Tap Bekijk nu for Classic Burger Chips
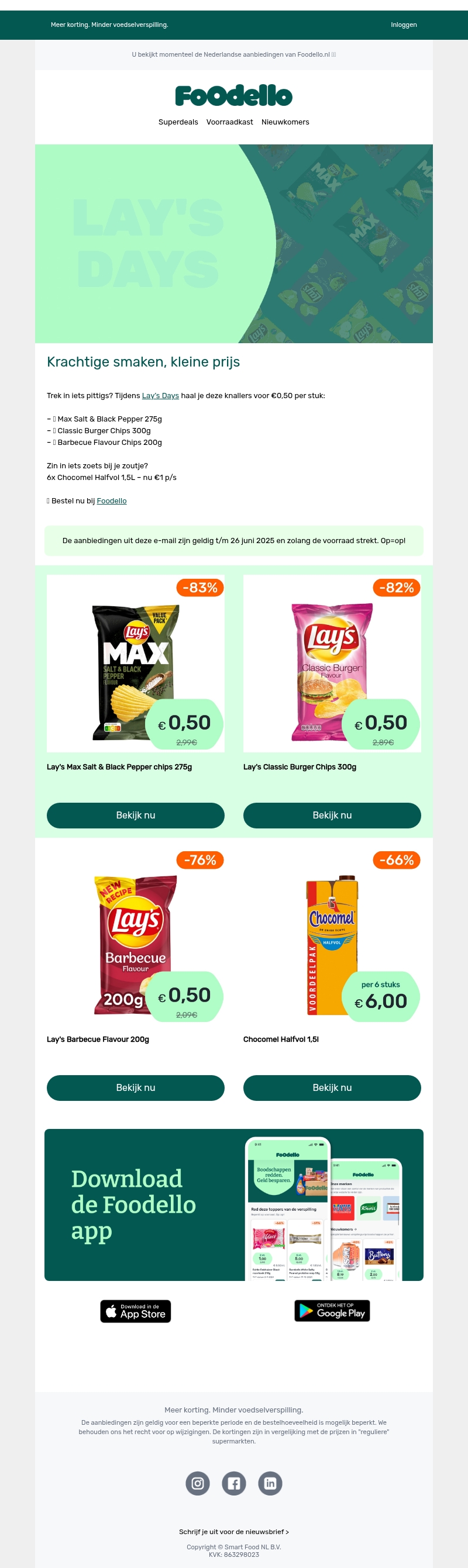The image size is (468, 1568). [x=332, y=815]
